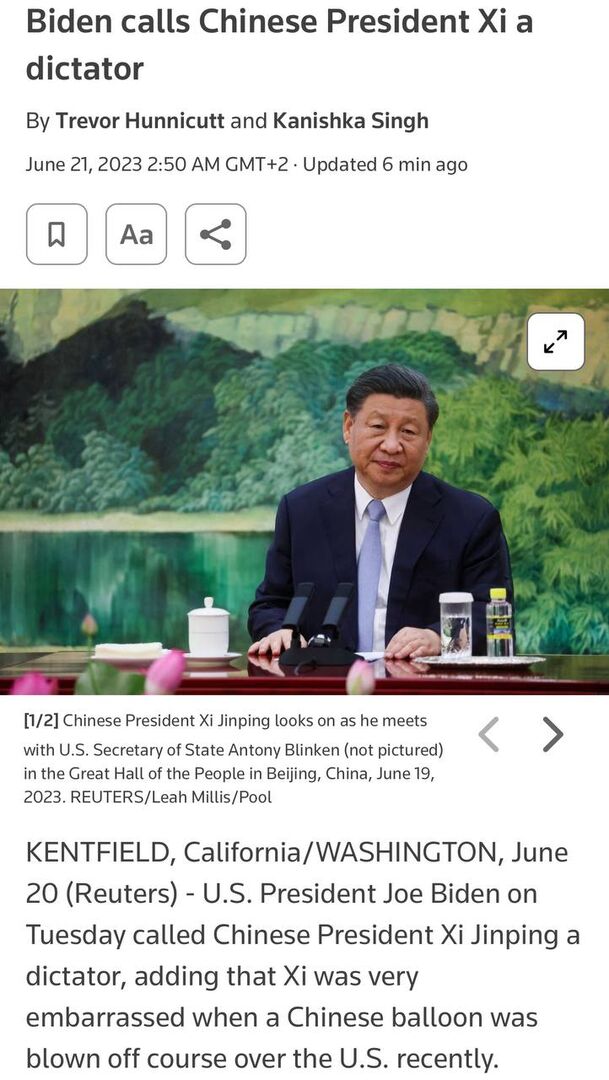609x1080 pixels.
Task: Show the next photo in gallery
Action: (x=553, y=734)
